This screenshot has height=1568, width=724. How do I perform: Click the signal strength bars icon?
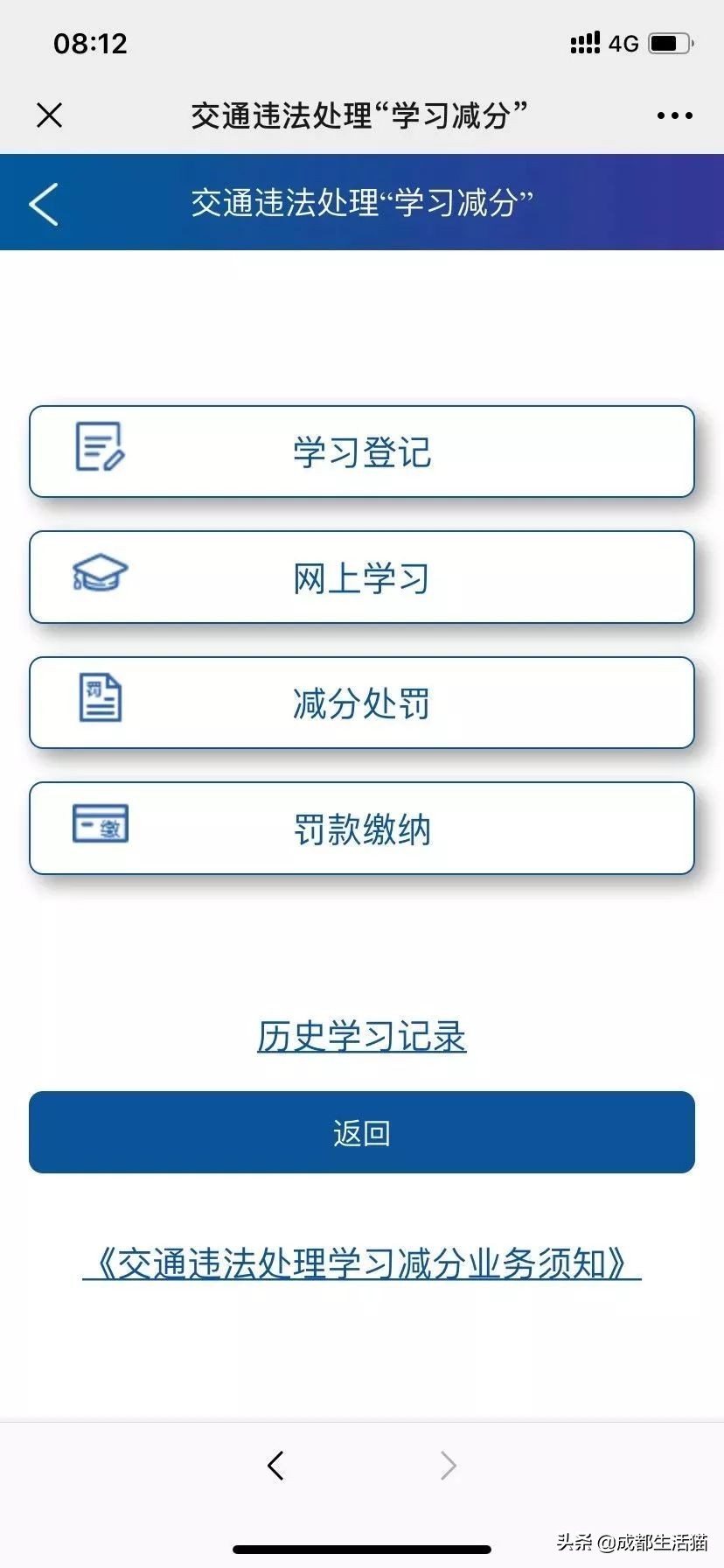point(584,42)
